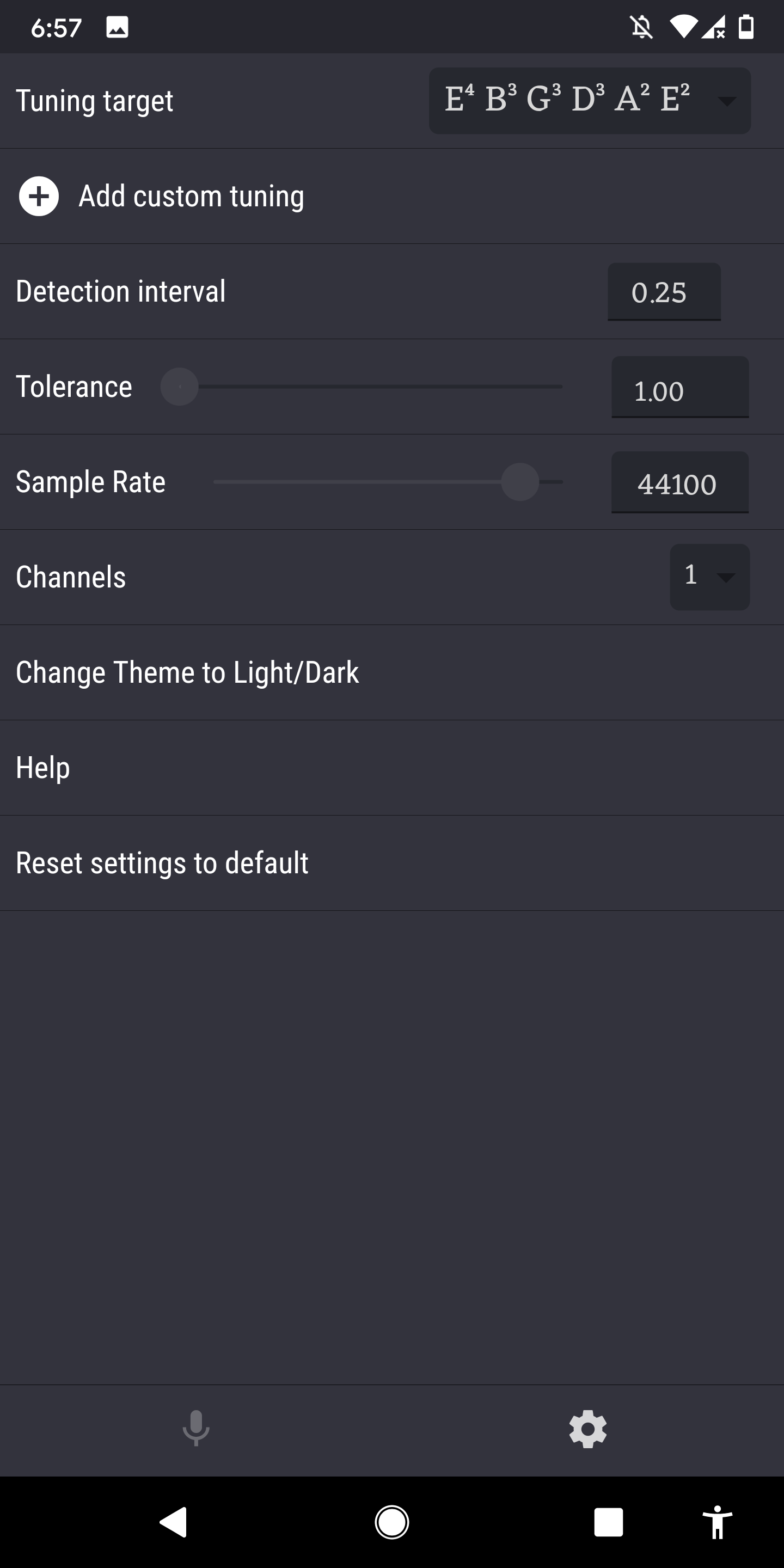Edit the Tolerance value field
Viewport: 784px width, 1568px height.
point(679,388)
